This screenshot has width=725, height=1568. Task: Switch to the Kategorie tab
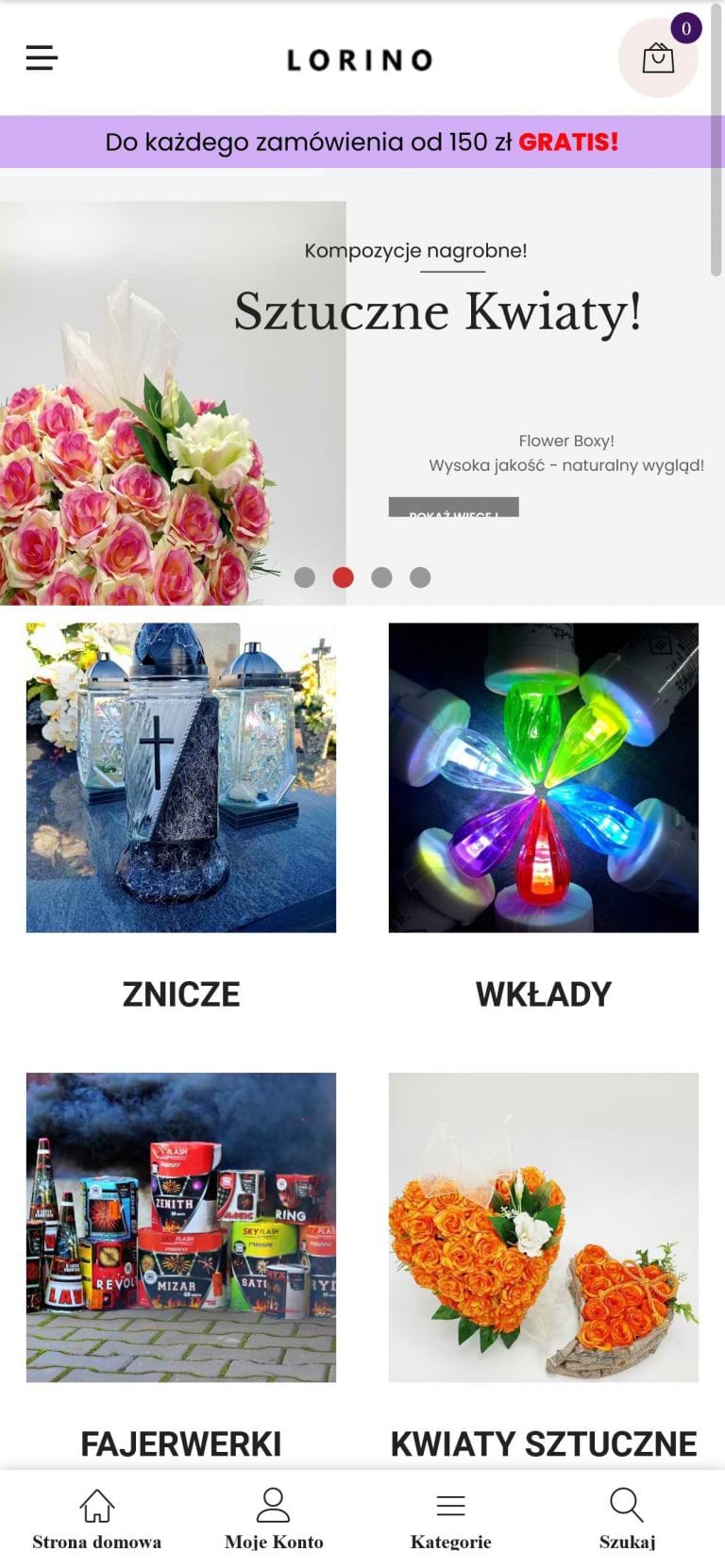(451, 1518)
